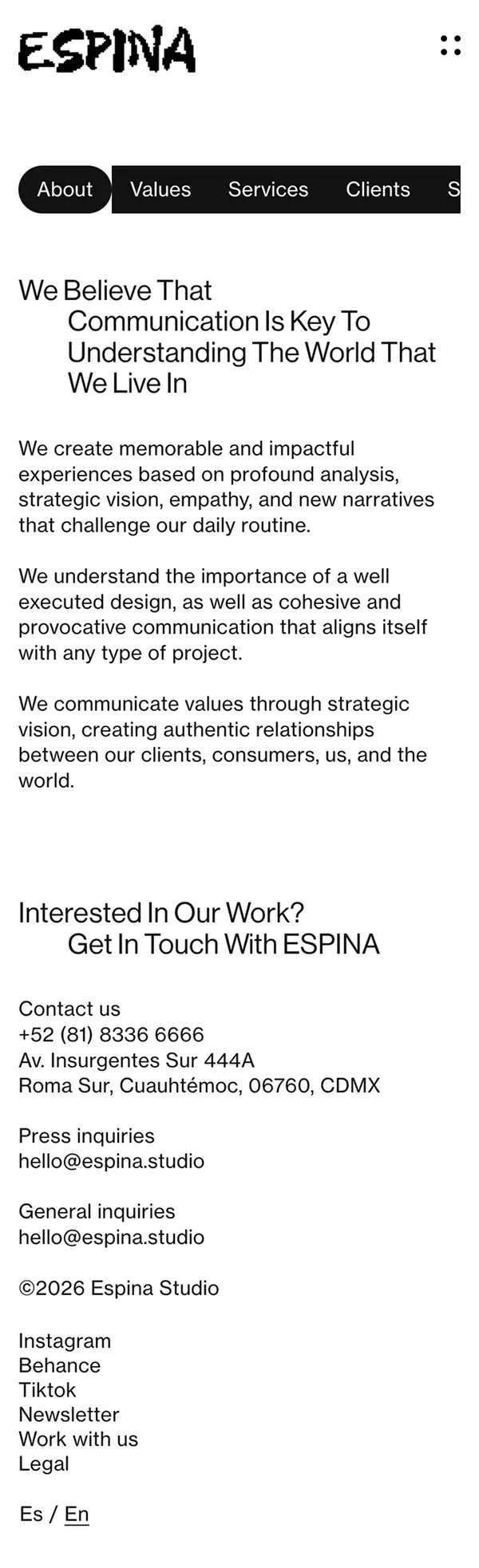479x1568 pixels.
Task: Switch to the Services tab
Action: [x=268, y=189]
